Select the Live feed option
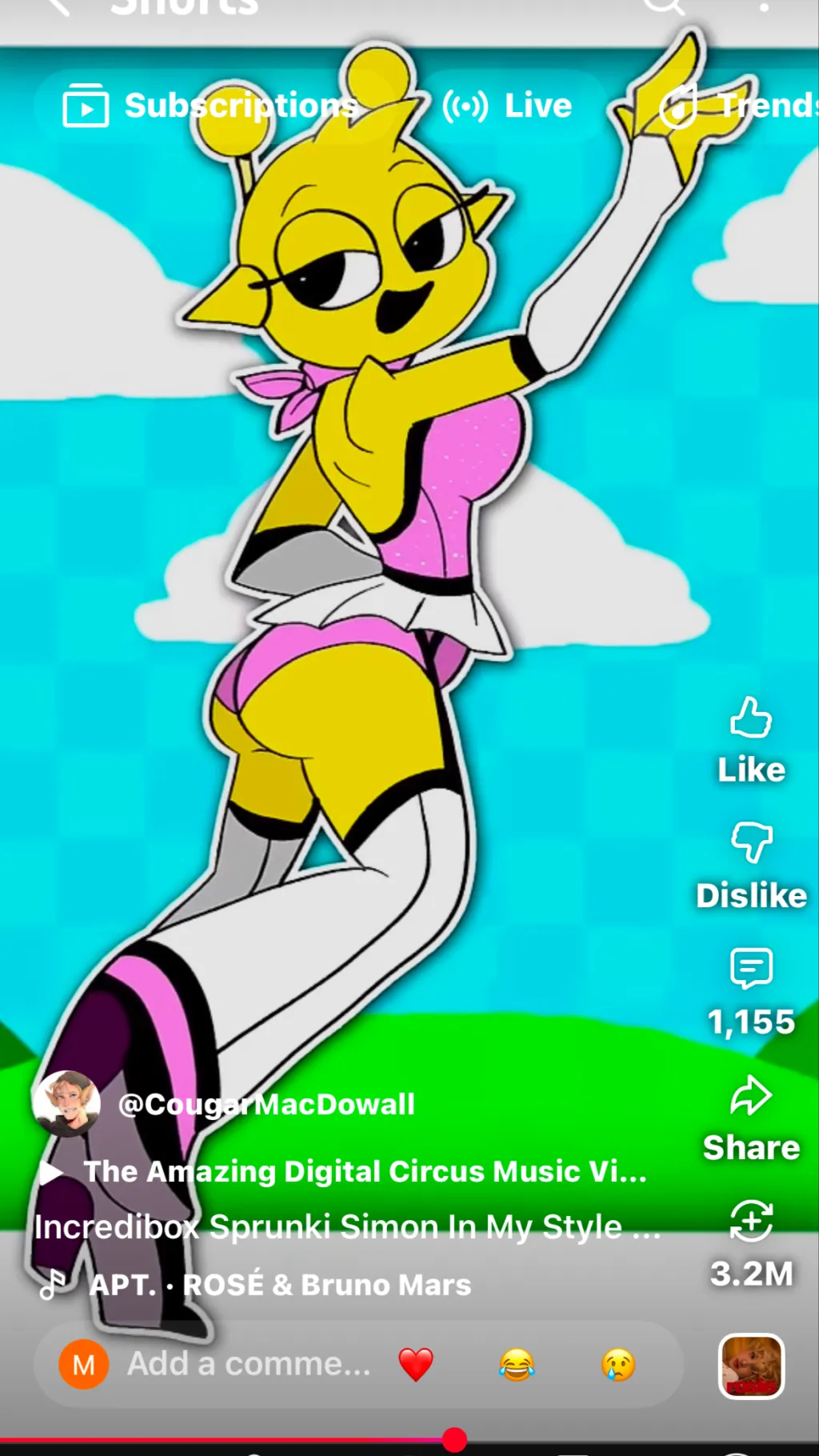Viewport: 819px width, 1456px height. point(507,105)
